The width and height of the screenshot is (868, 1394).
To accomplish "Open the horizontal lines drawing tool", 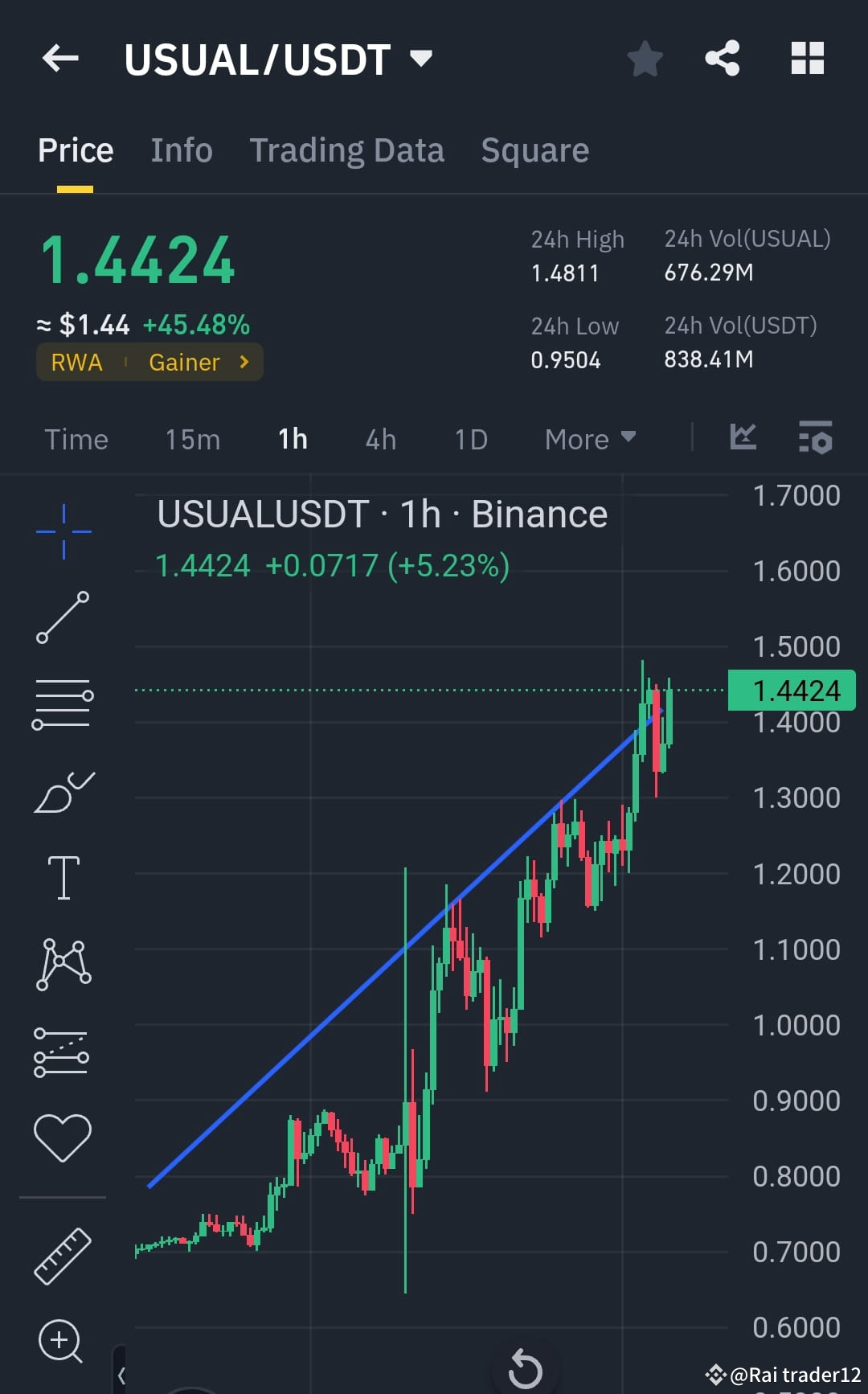I will 63,703.
